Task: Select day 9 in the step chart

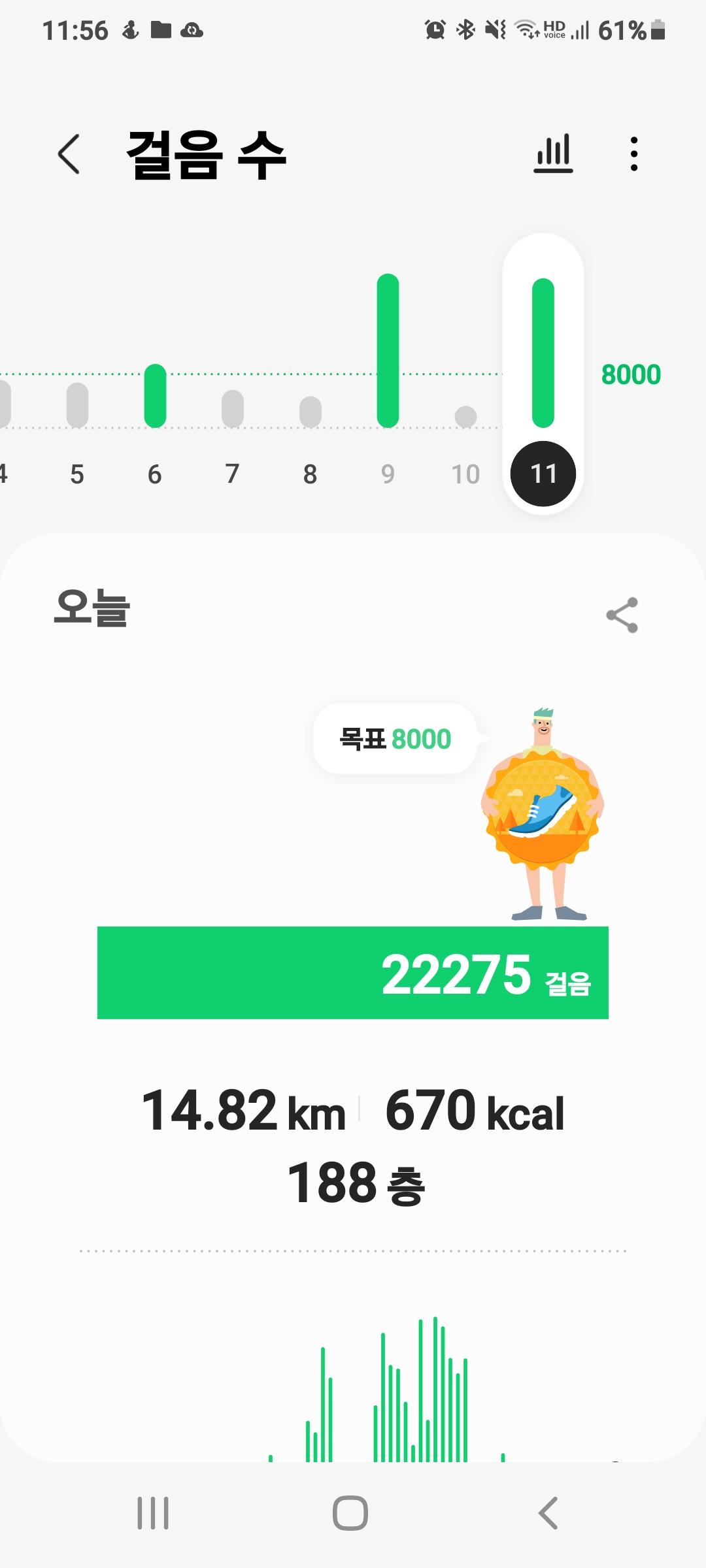Action: pos(388,474)
